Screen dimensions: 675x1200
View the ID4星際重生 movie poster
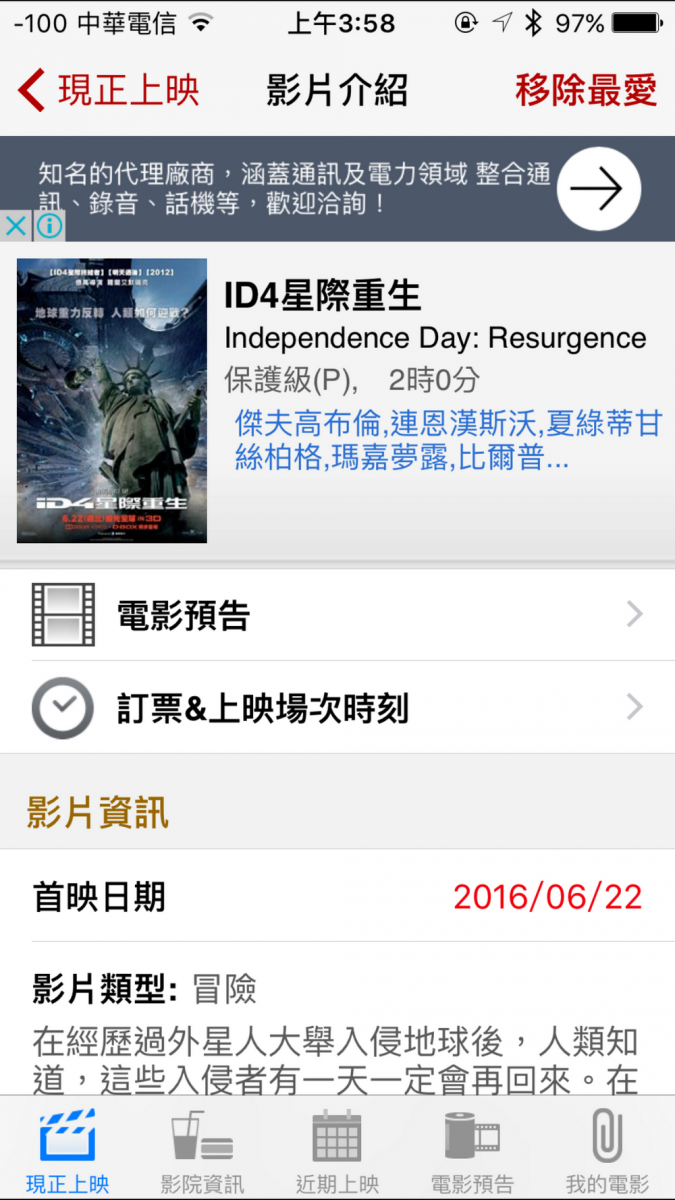[112, 400]
